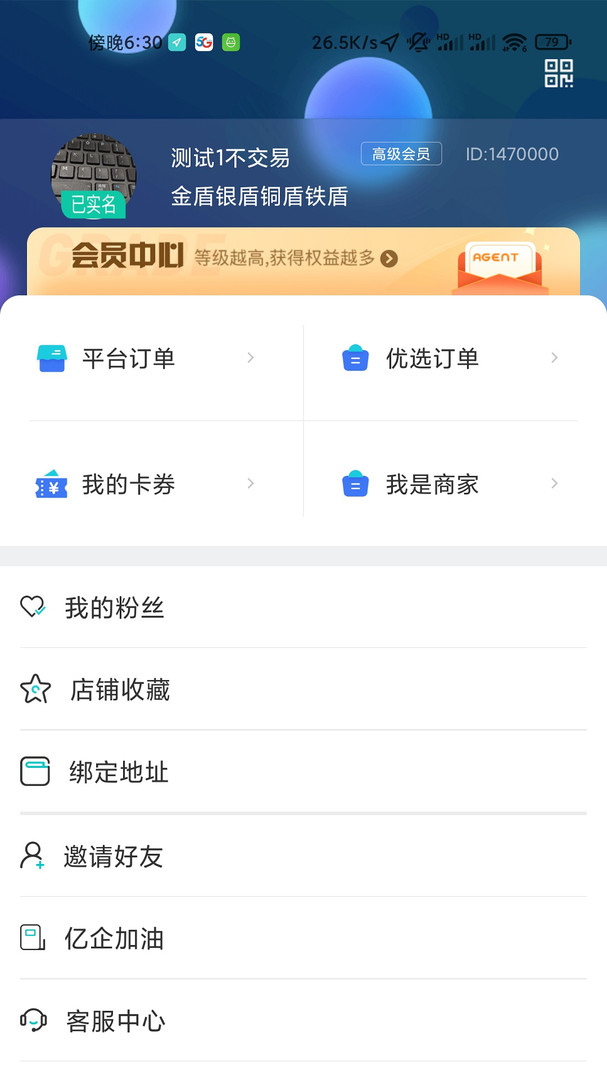Open 绑定地址 address binding
The image size is (607, 1080).
tap(118, 772)
